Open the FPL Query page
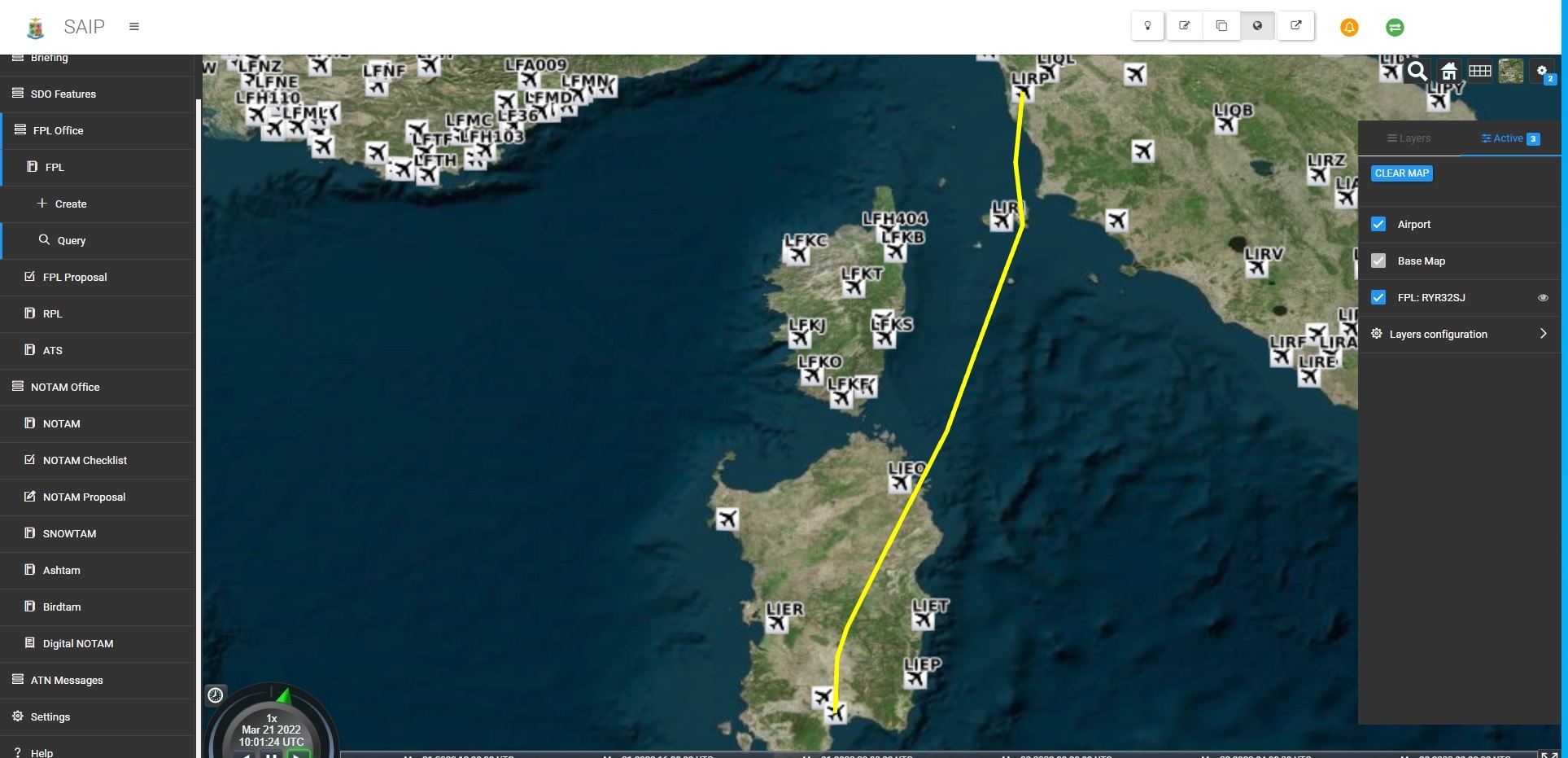The width and height of the screenshot is (1568, 758). [71, 241]
